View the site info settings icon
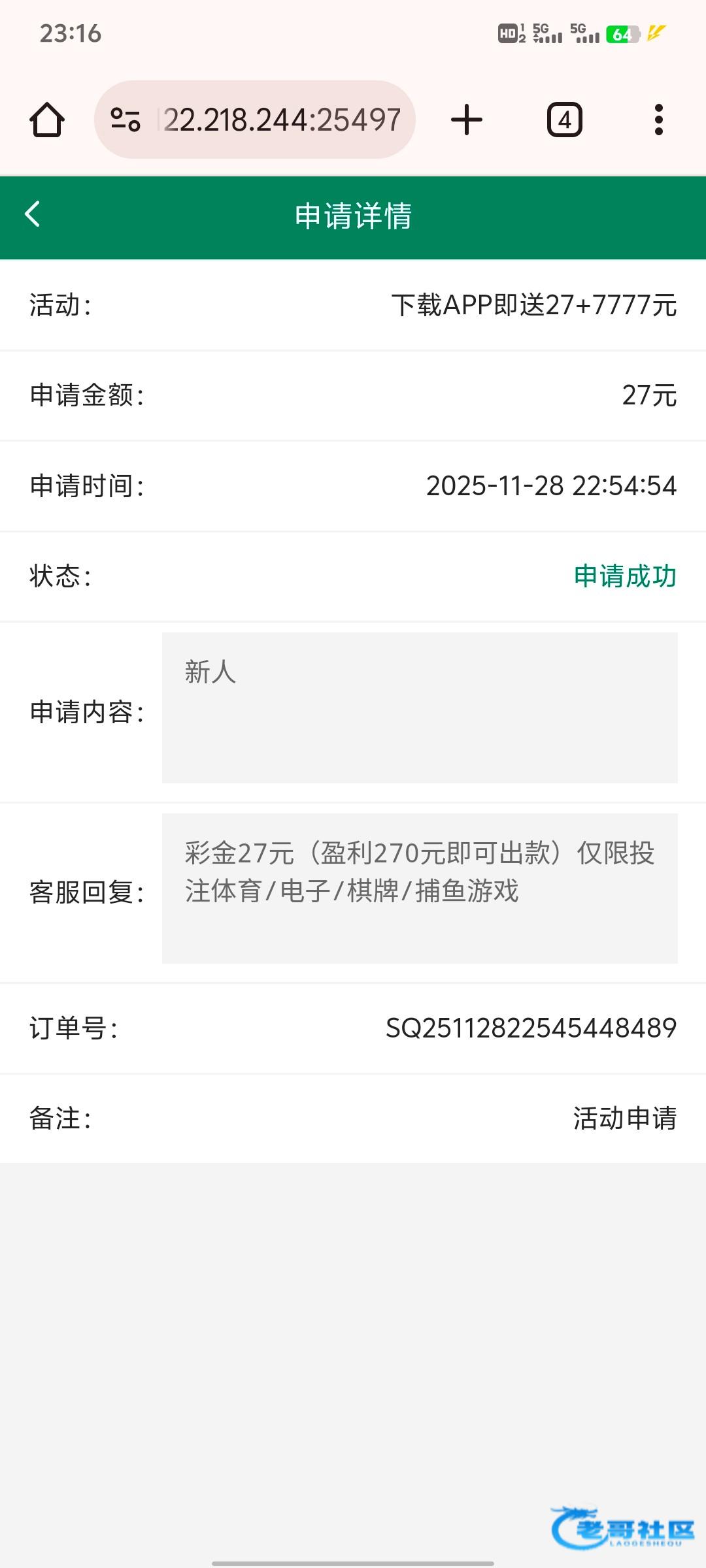This screenshot has height=1568, width=706. pos(126,120)
